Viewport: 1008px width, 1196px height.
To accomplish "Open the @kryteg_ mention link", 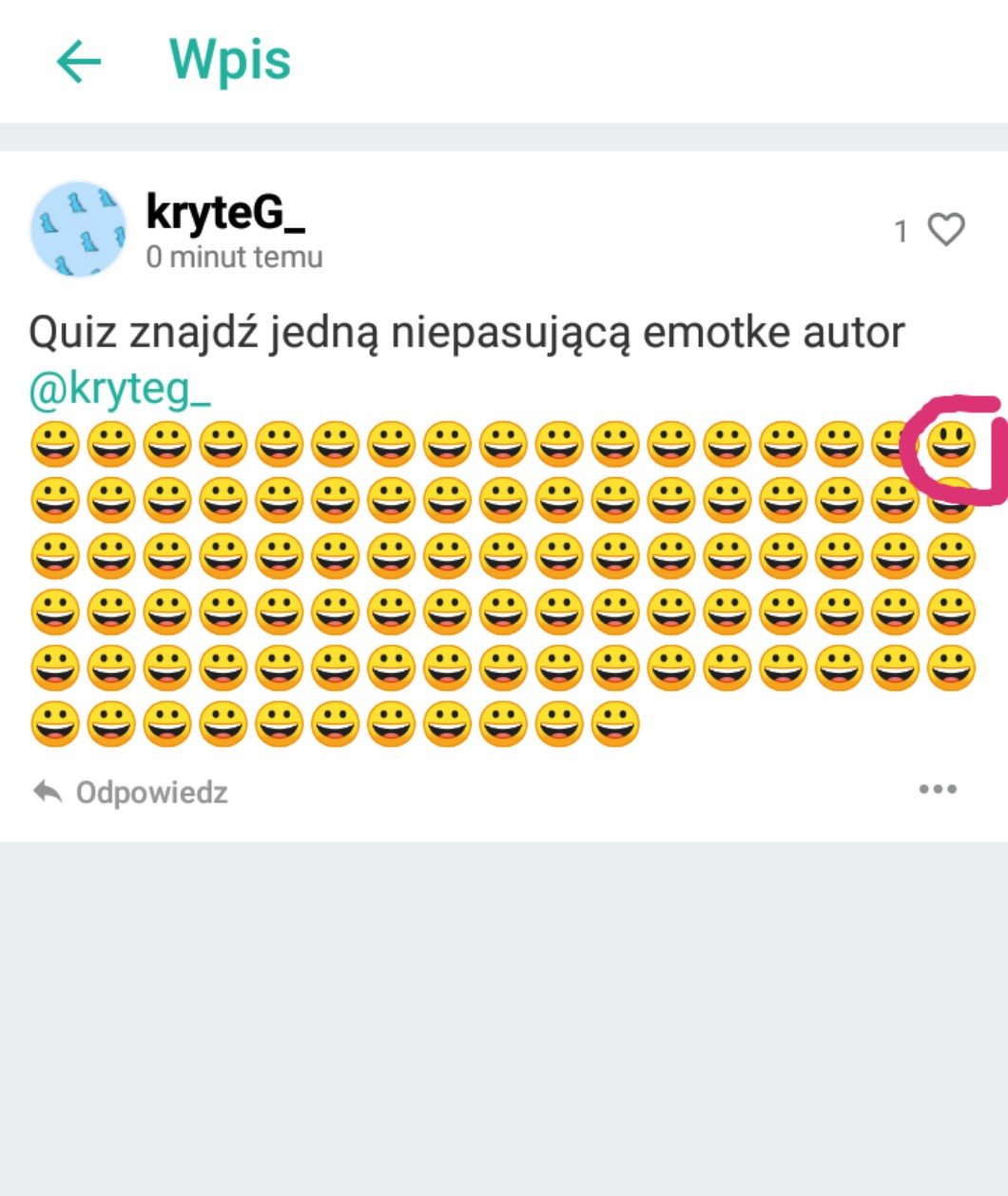I will pyautogui.click(x=120, y=389).
